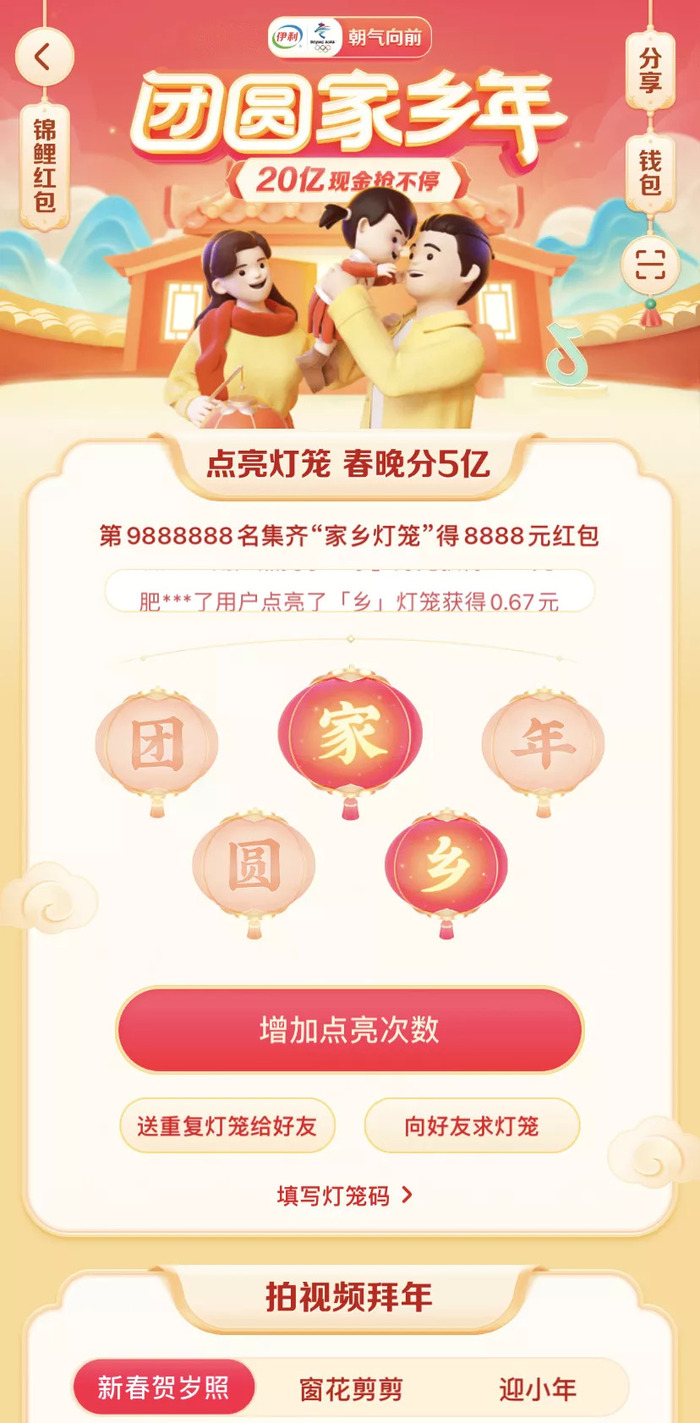Tap the 增加点亮次数 button
Screen dimensions: 700x1423
349,1030
